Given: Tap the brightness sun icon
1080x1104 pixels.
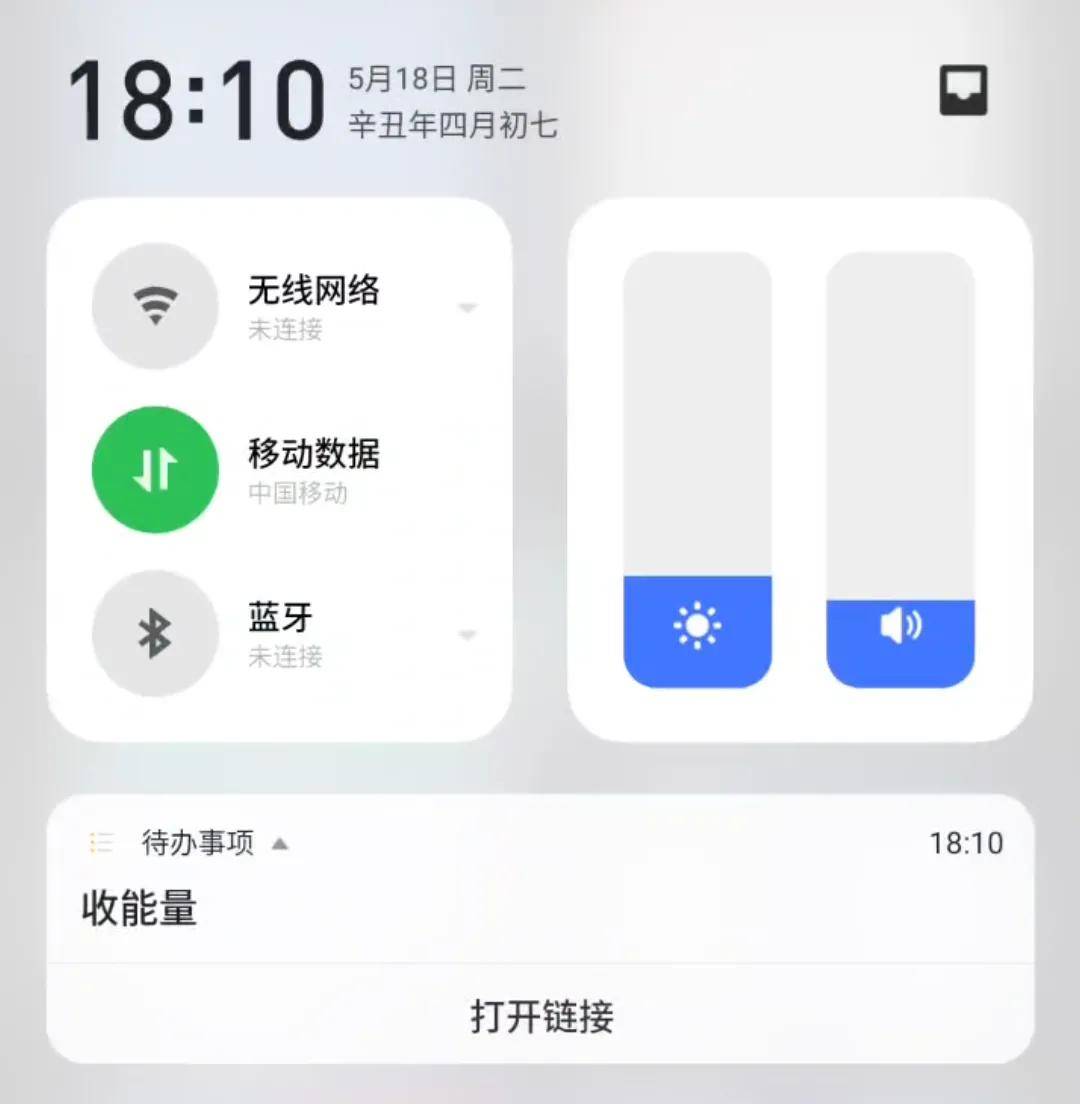Looking at the screenshot, I should pos(697,625).
